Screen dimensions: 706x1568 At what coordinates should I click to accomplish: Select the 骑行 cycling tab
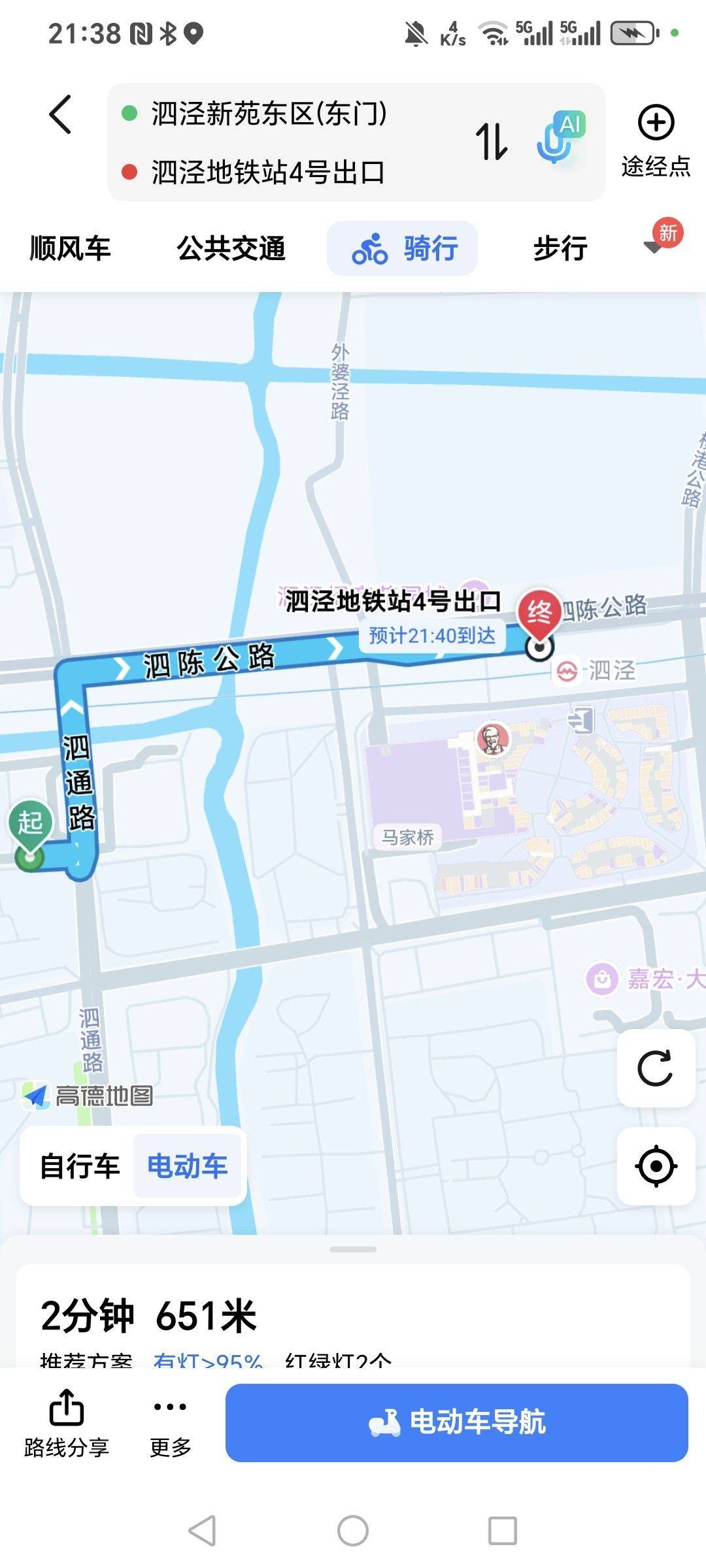(403, 248)
